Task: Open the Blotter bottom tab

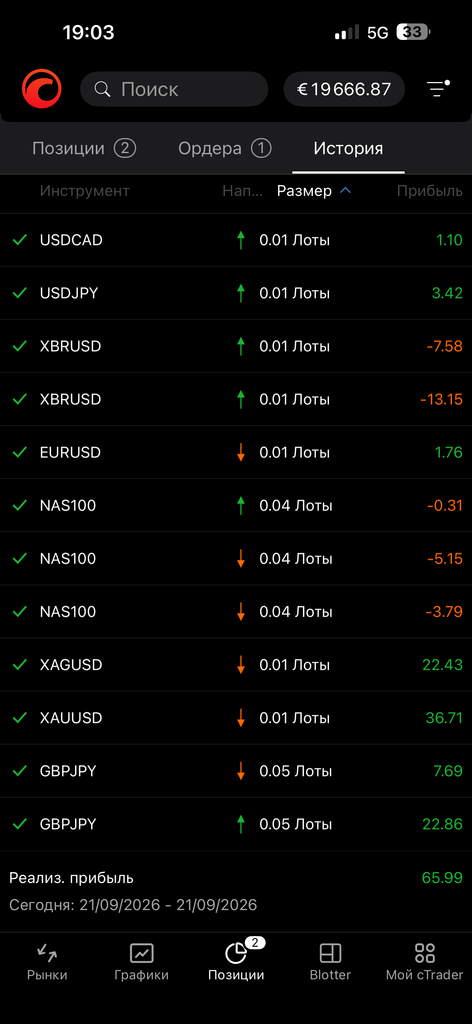Action: tap(330, 962)
